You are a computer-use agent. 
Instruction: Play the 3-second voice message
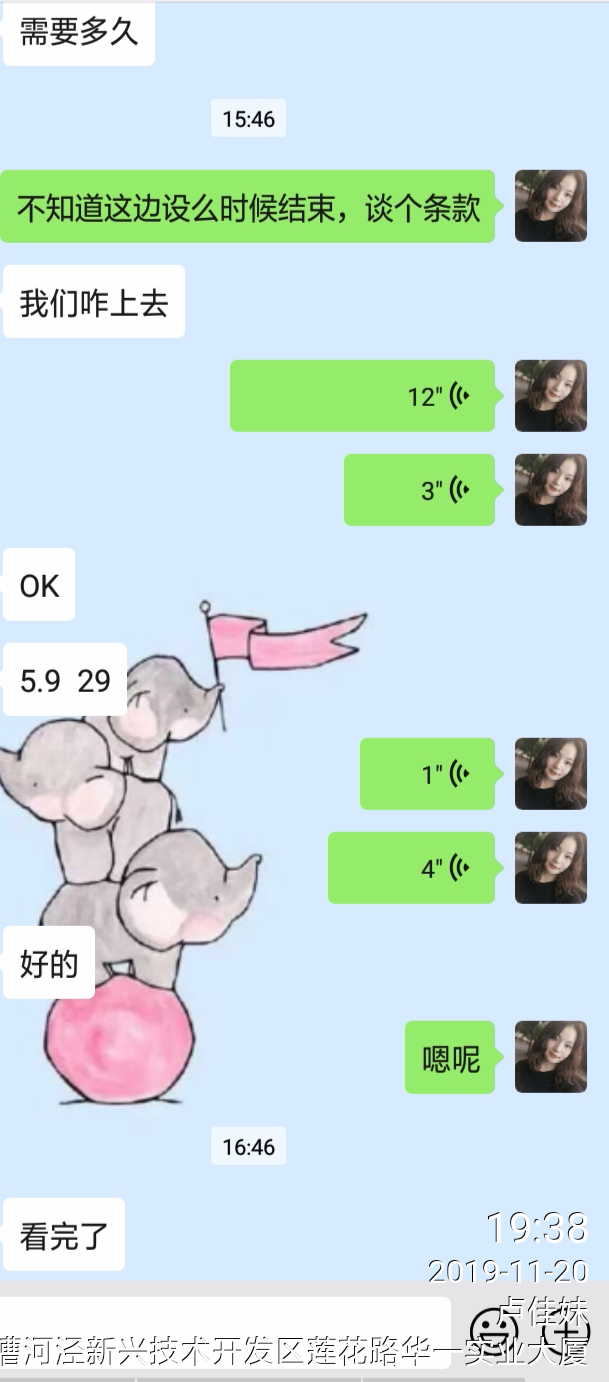pos(419,490)
